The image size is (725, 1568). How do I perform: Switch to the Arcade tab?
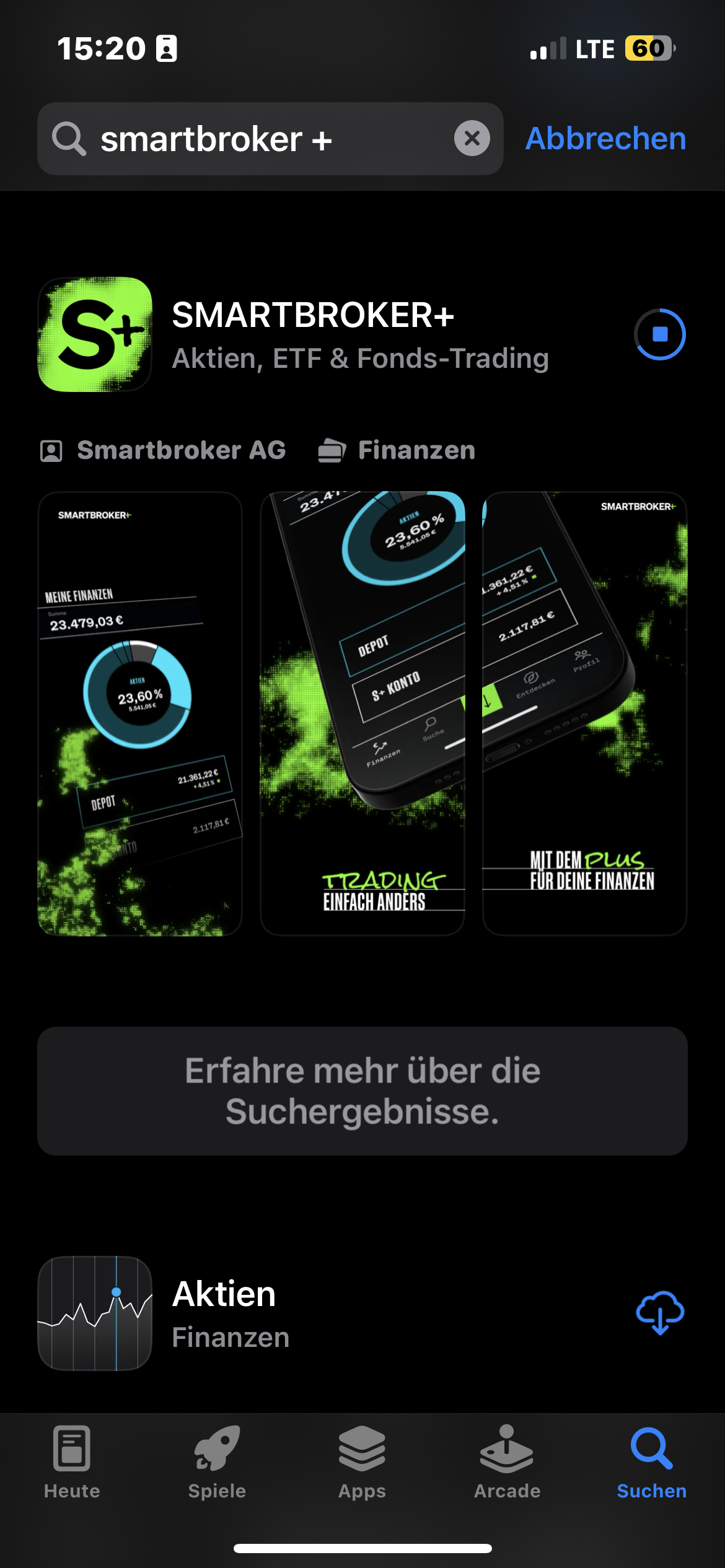(x=507, y=1461)
